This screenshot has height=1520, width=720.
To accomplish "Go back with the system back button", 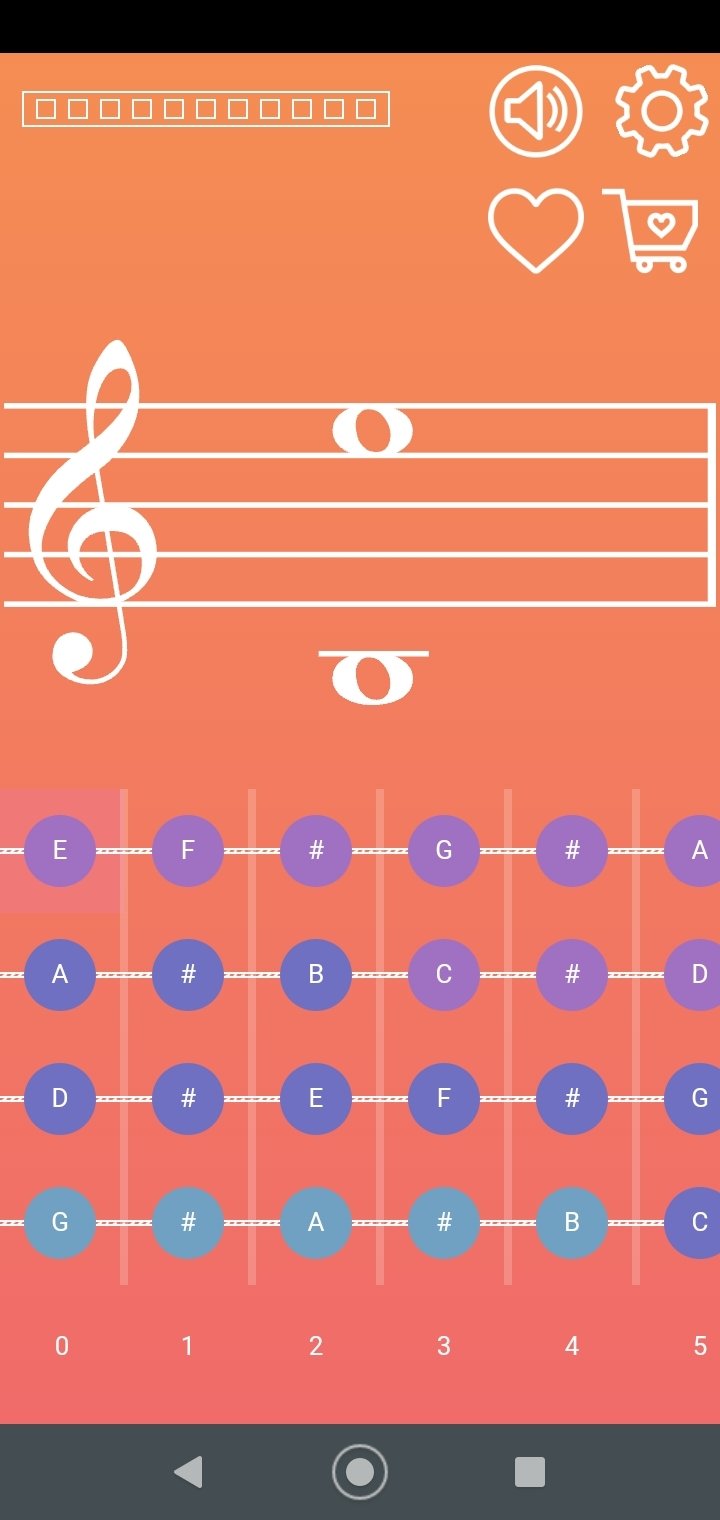I will pos(188,1472).
